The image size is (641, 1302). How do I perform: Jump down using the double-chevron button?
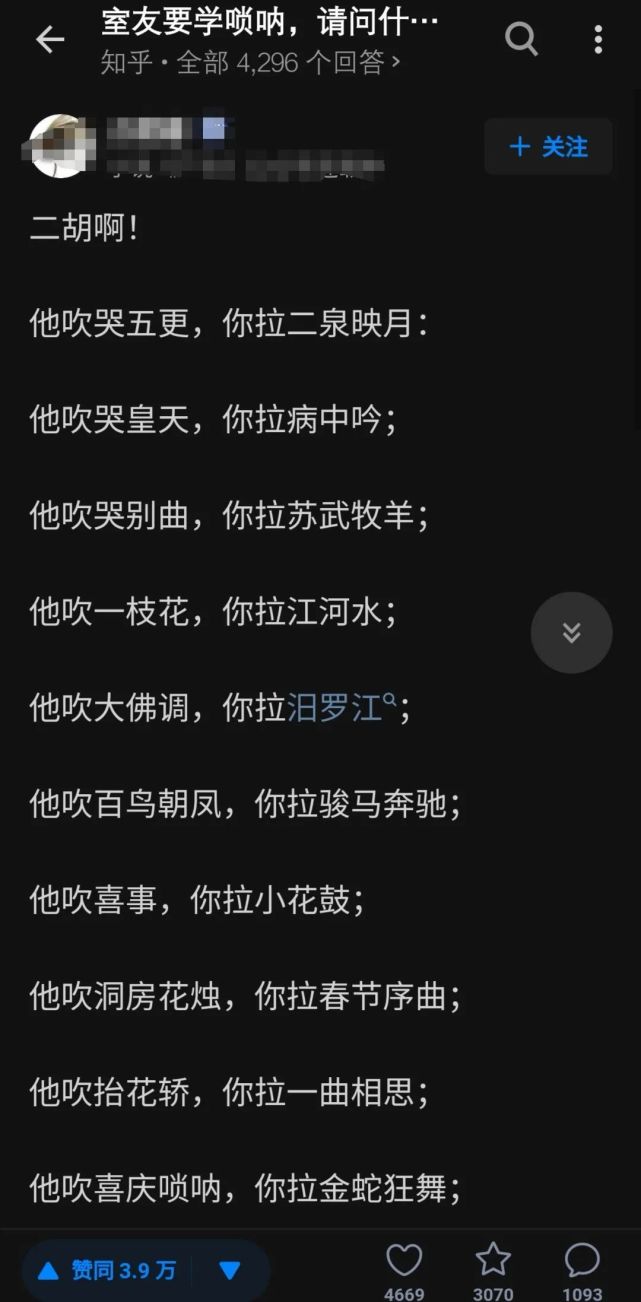tap(571, 632)
